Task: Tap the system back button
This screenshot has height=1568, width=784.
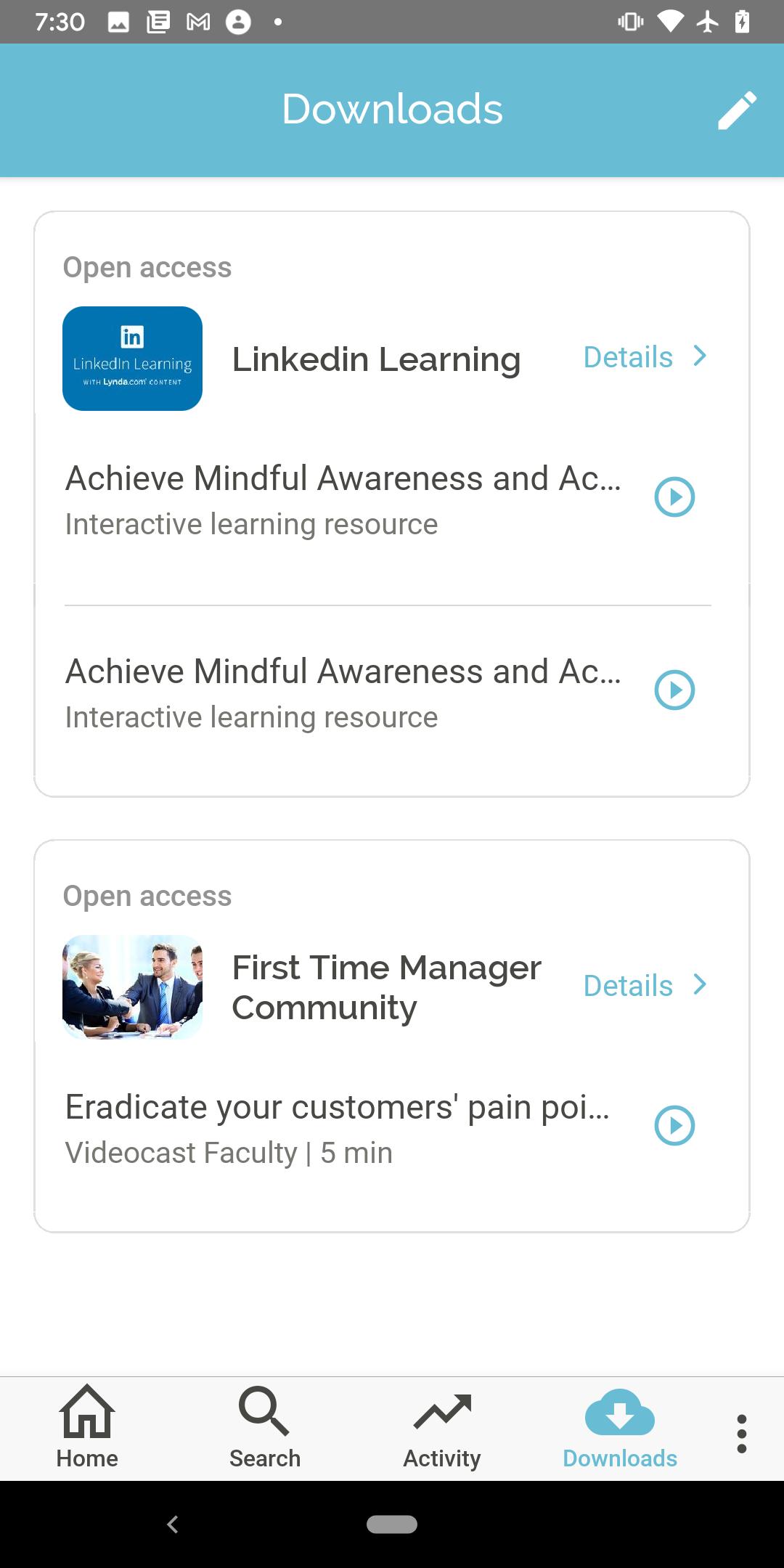Action: tap(173, 1524)
